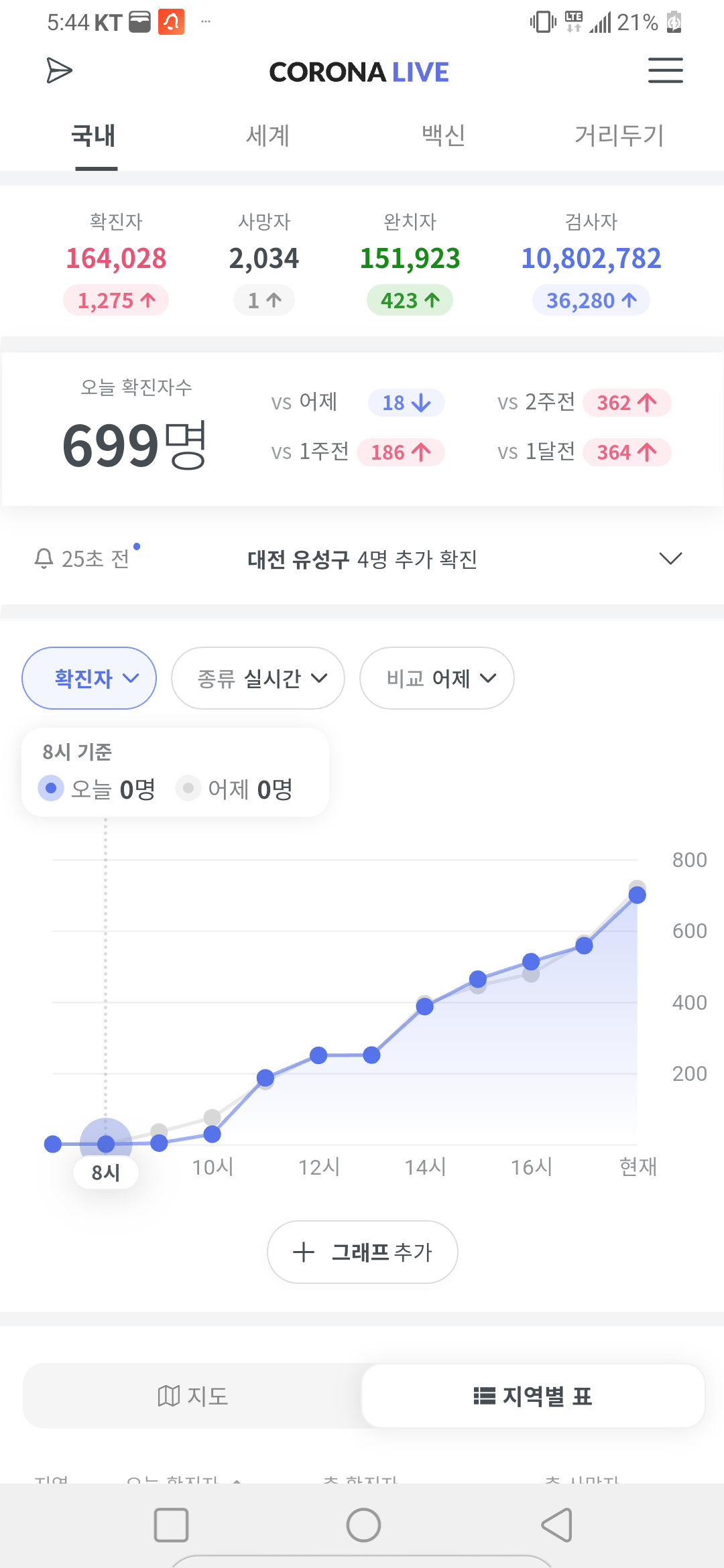Screen dimensions: 724x1568
Task: Select the 지역별 표 view
Action: pyautogui.click(x=533, y=1396)
